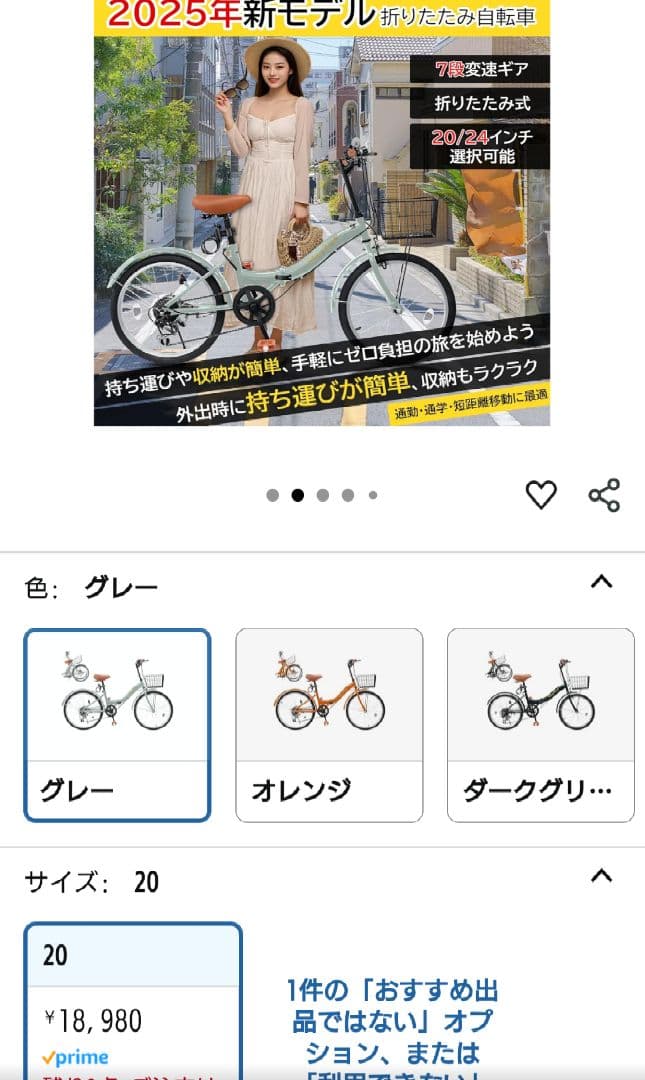Collapse the サイズ size section

click(601, 876)
